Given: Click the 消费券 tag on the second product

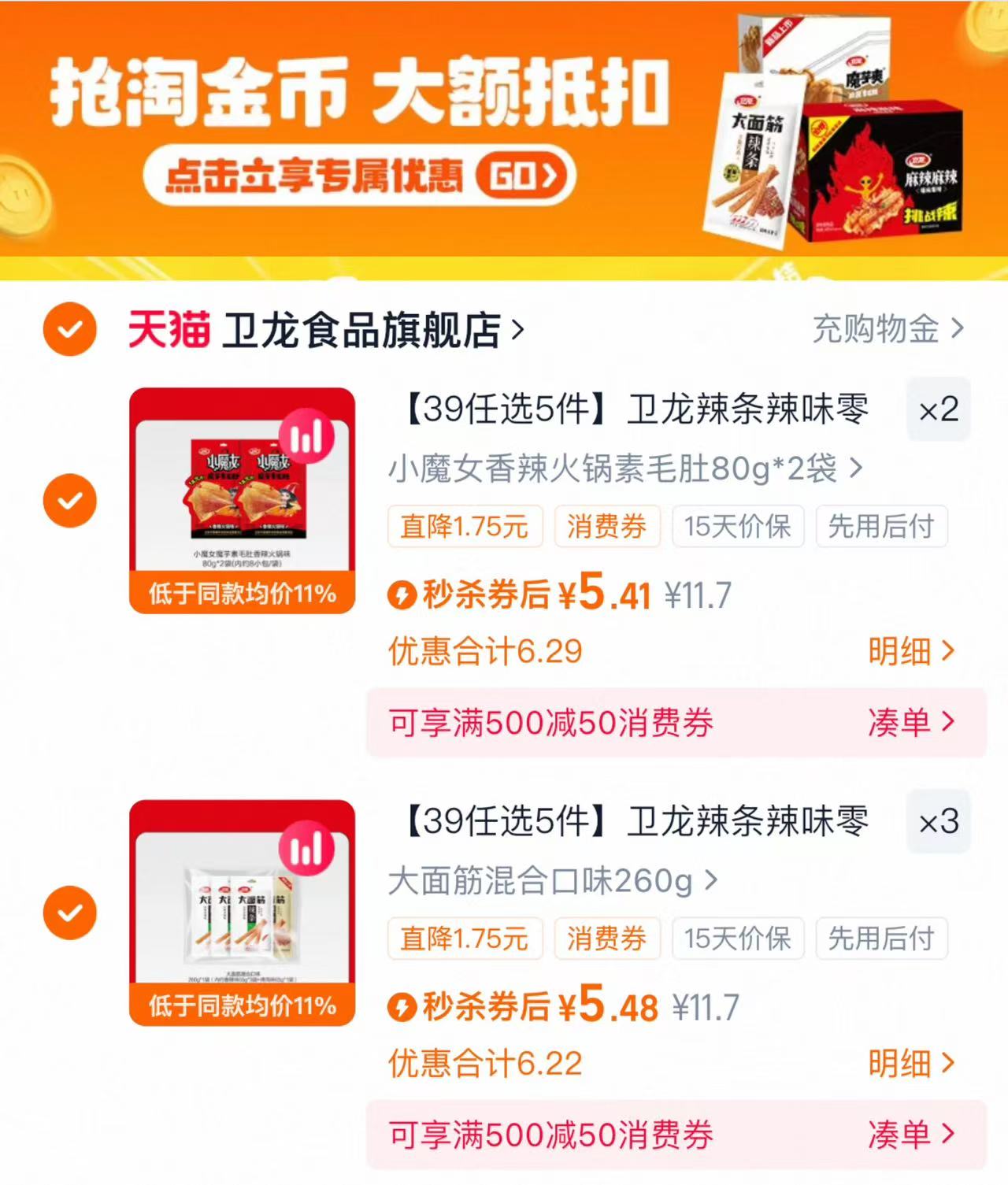Looking at the screenshot, I should pos(607,939).
